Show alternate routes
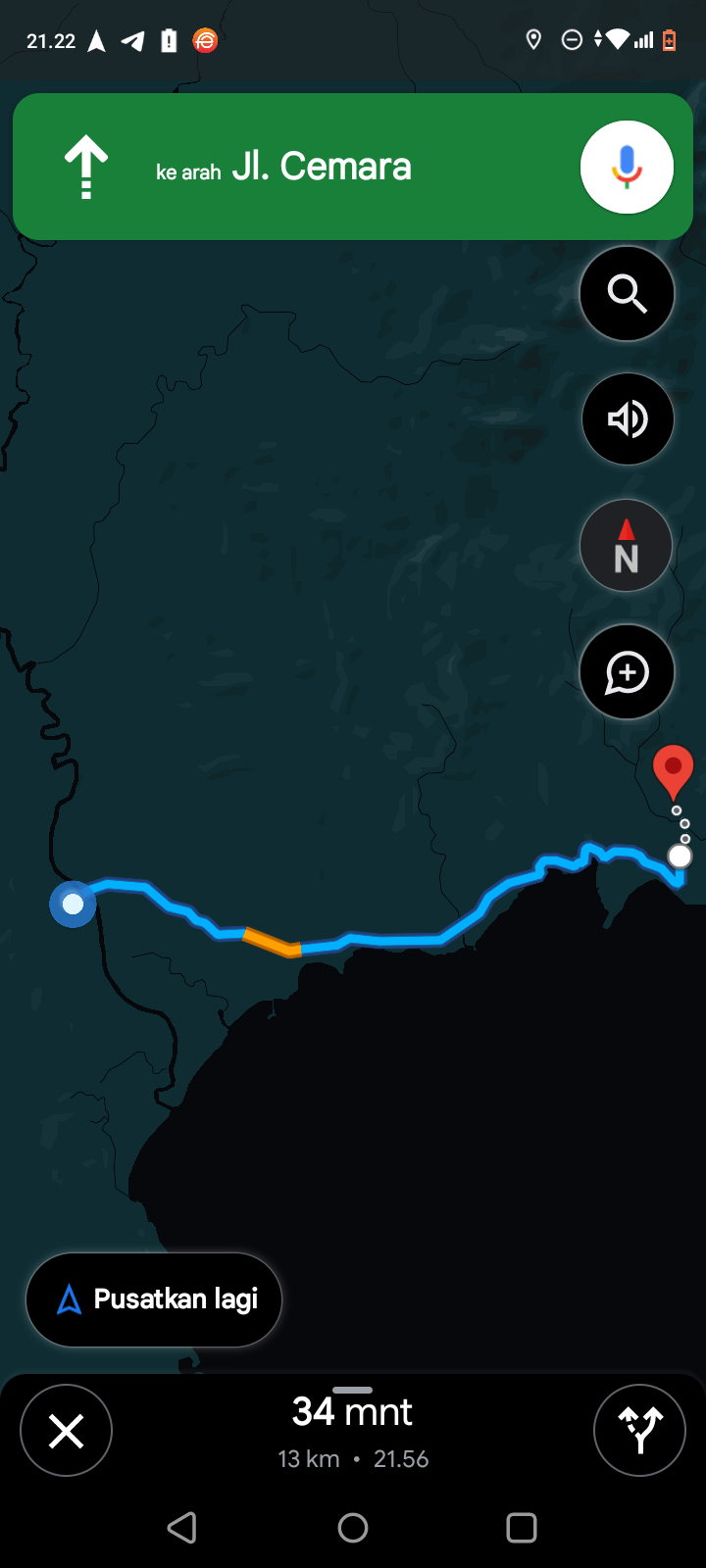 pos(639,1431)
